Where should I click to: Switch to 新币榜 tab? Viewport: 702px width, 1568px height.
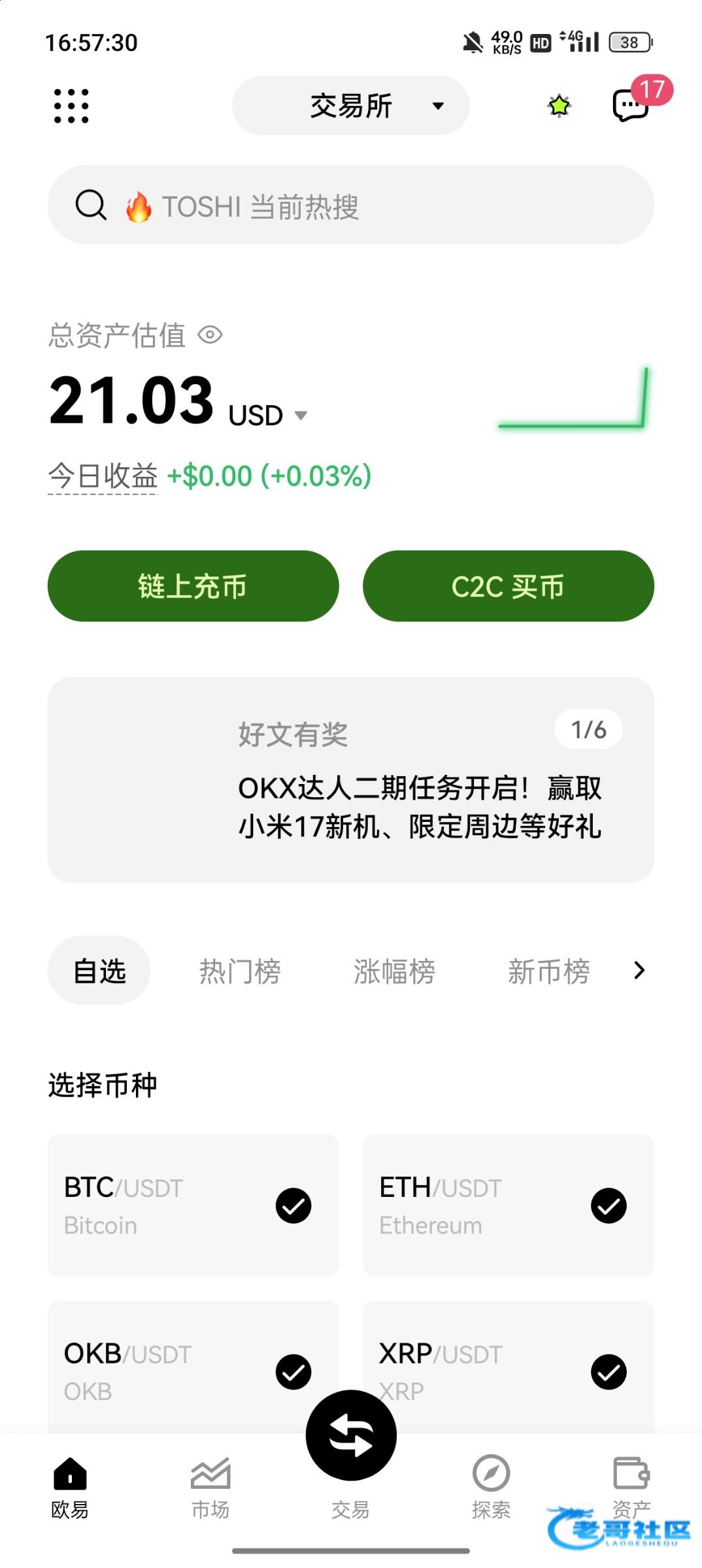(x=548, y=971)
